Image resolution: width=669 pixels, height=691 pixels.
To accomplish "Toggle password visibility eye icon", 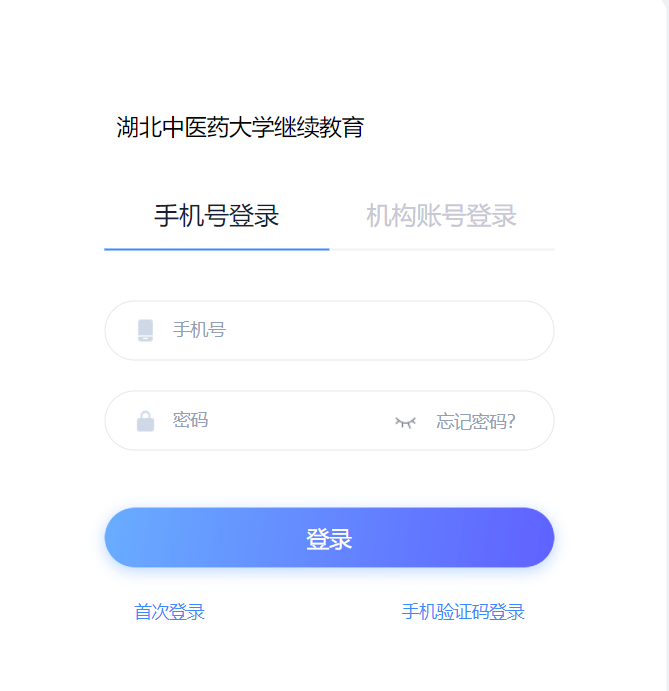I will tap(405, 422).
